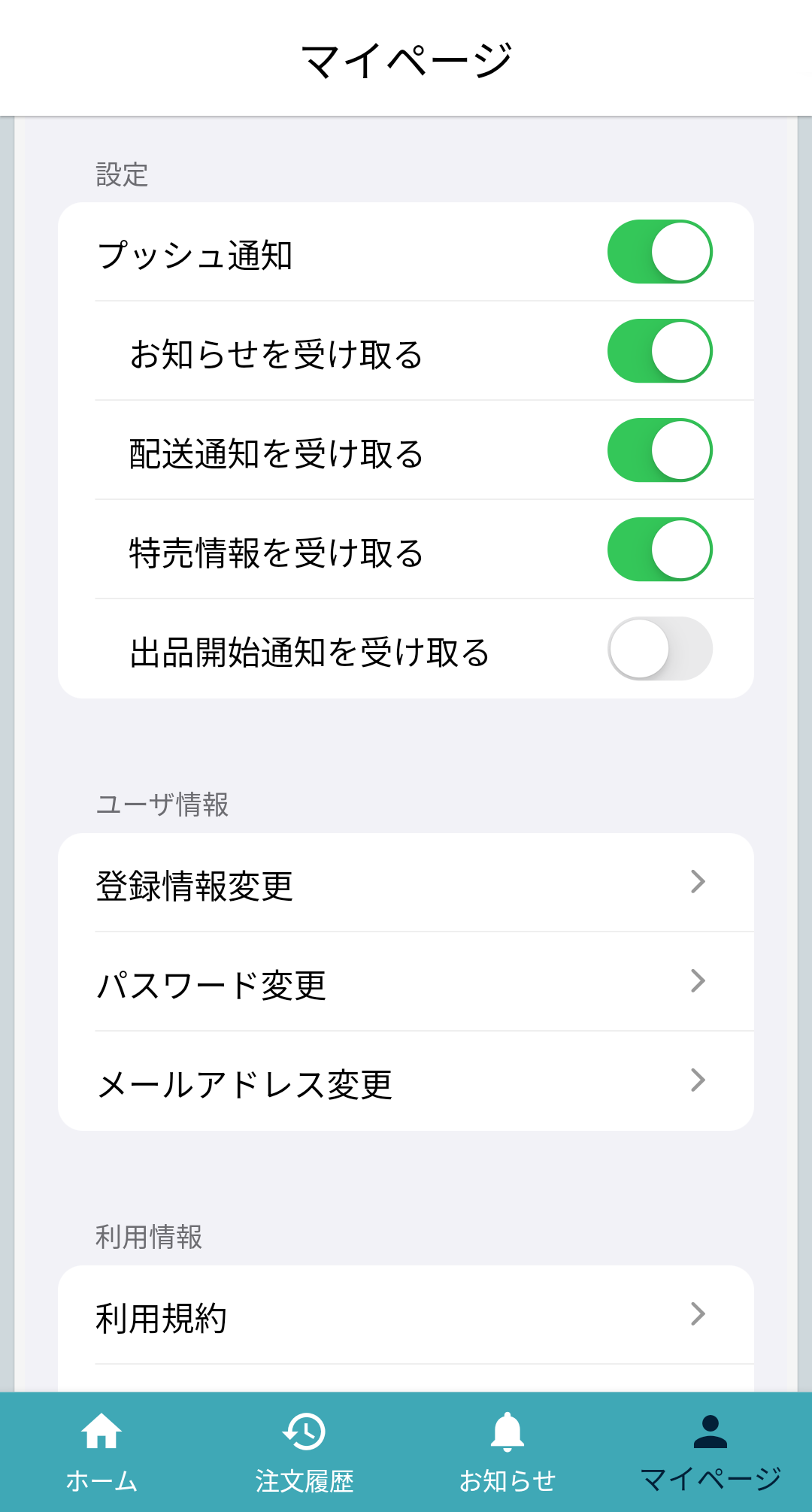The image size is (812, 1512).
Task: Open 登録情報変更
Action: pos(406,883)
